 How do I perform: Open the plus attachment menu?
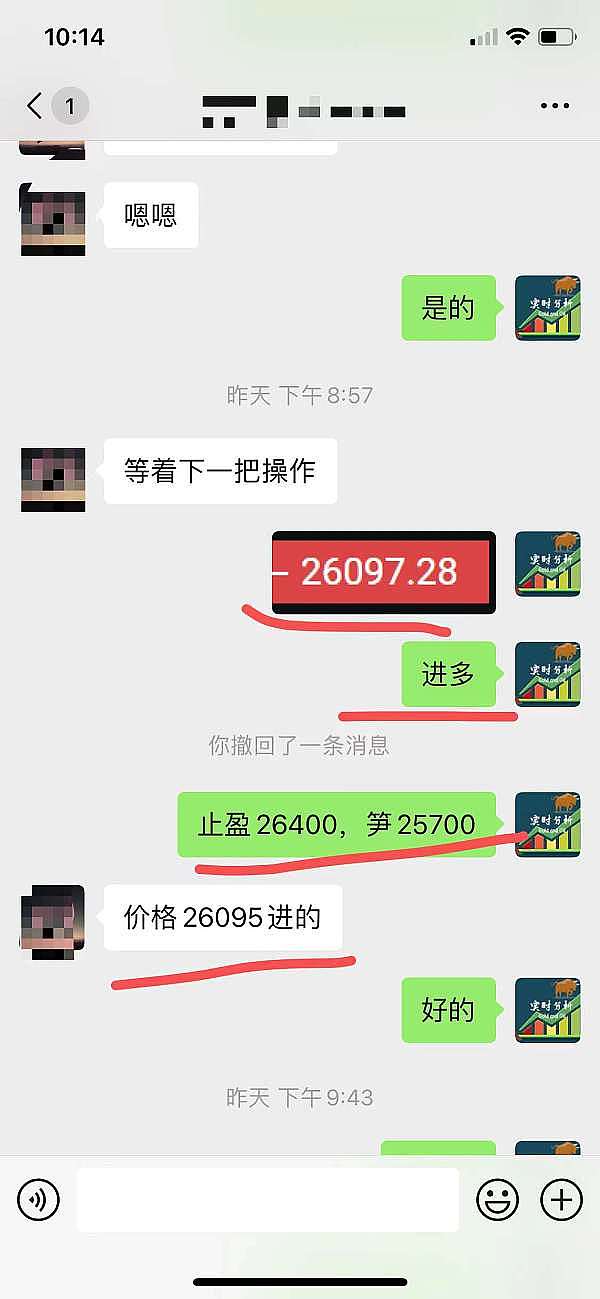click(561, 1198)
